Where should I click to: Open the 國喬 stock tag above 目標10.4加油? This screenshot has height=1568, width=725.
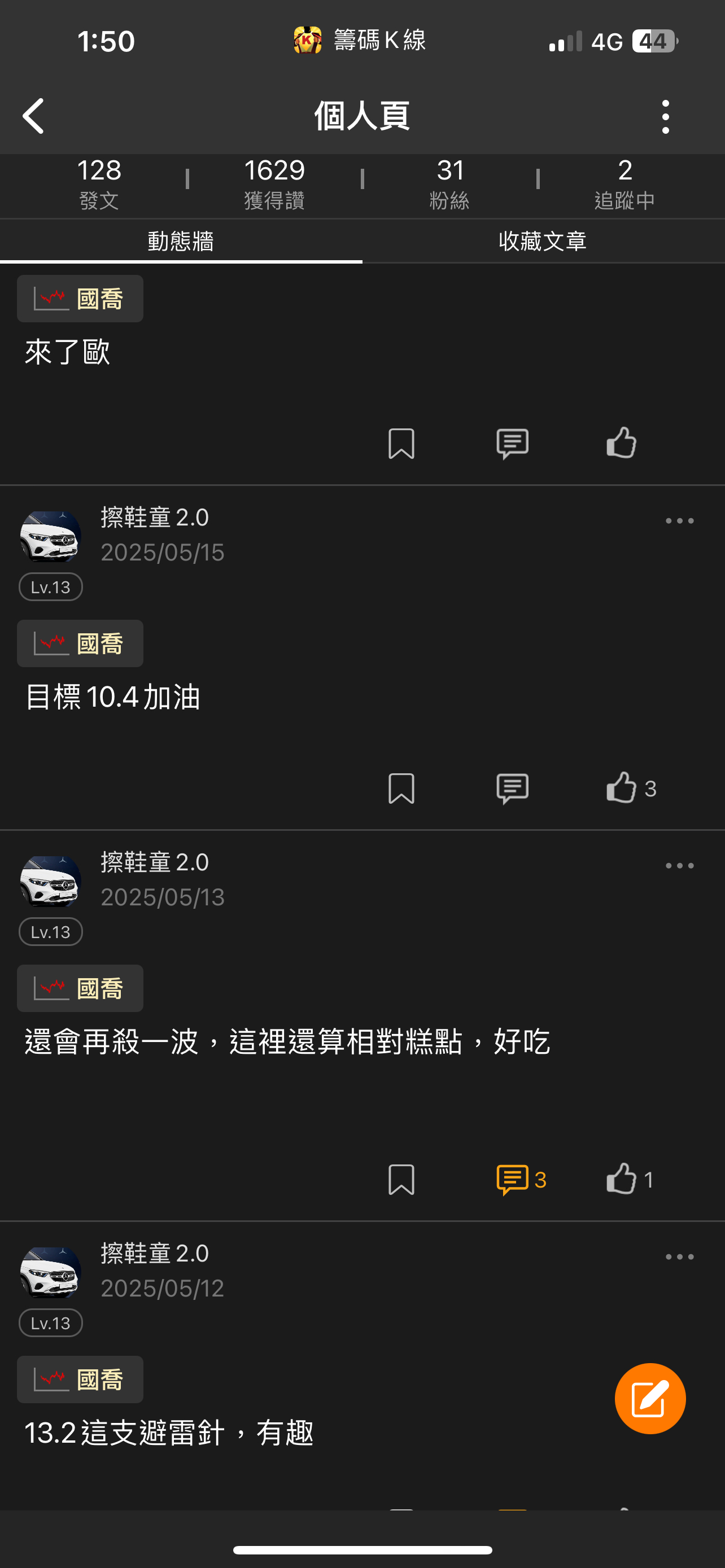pos(80,643)
